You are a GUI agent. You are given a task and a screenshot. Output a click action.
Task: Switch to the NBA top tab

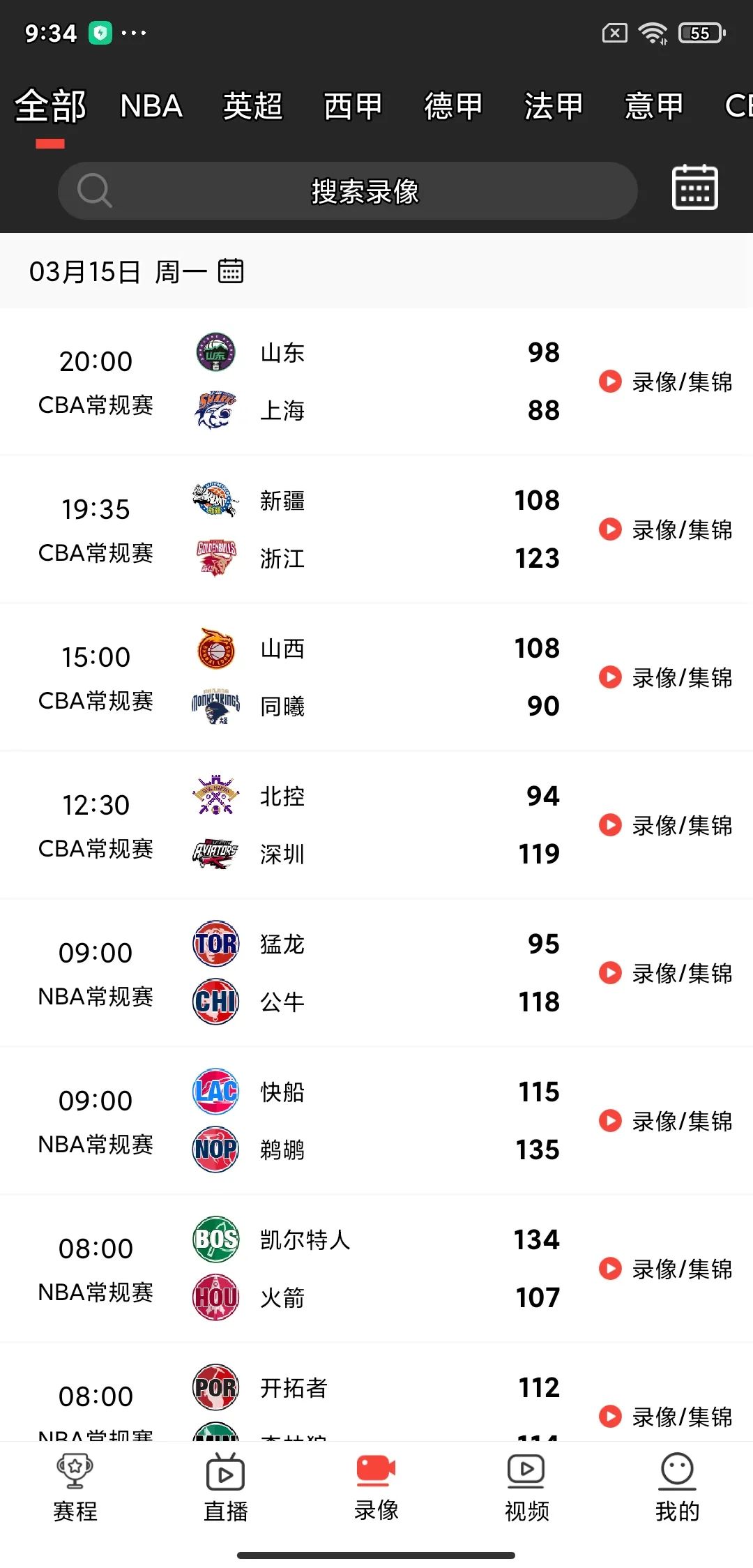[151, 106]
